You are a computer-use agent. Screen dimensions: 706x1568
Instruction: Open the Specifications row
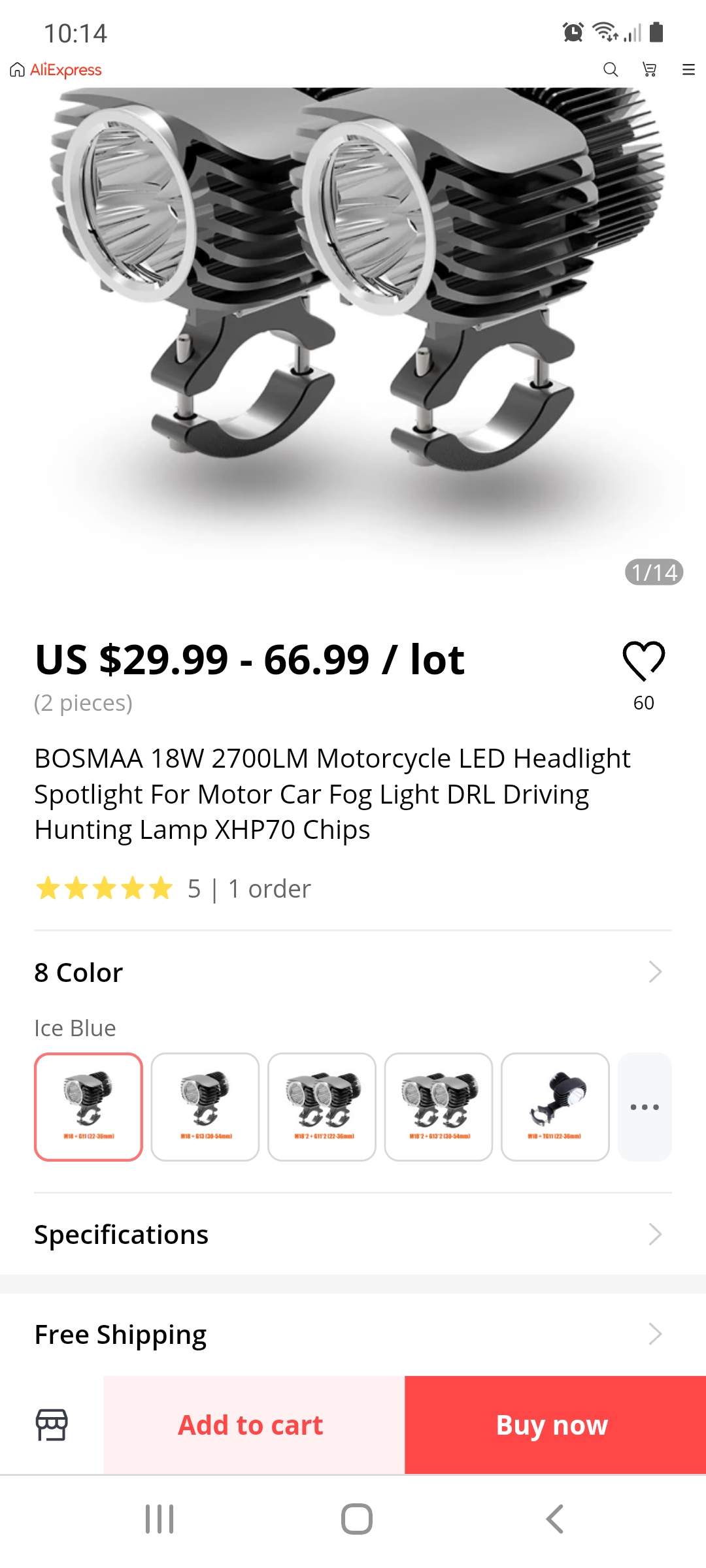(353, 1235)
